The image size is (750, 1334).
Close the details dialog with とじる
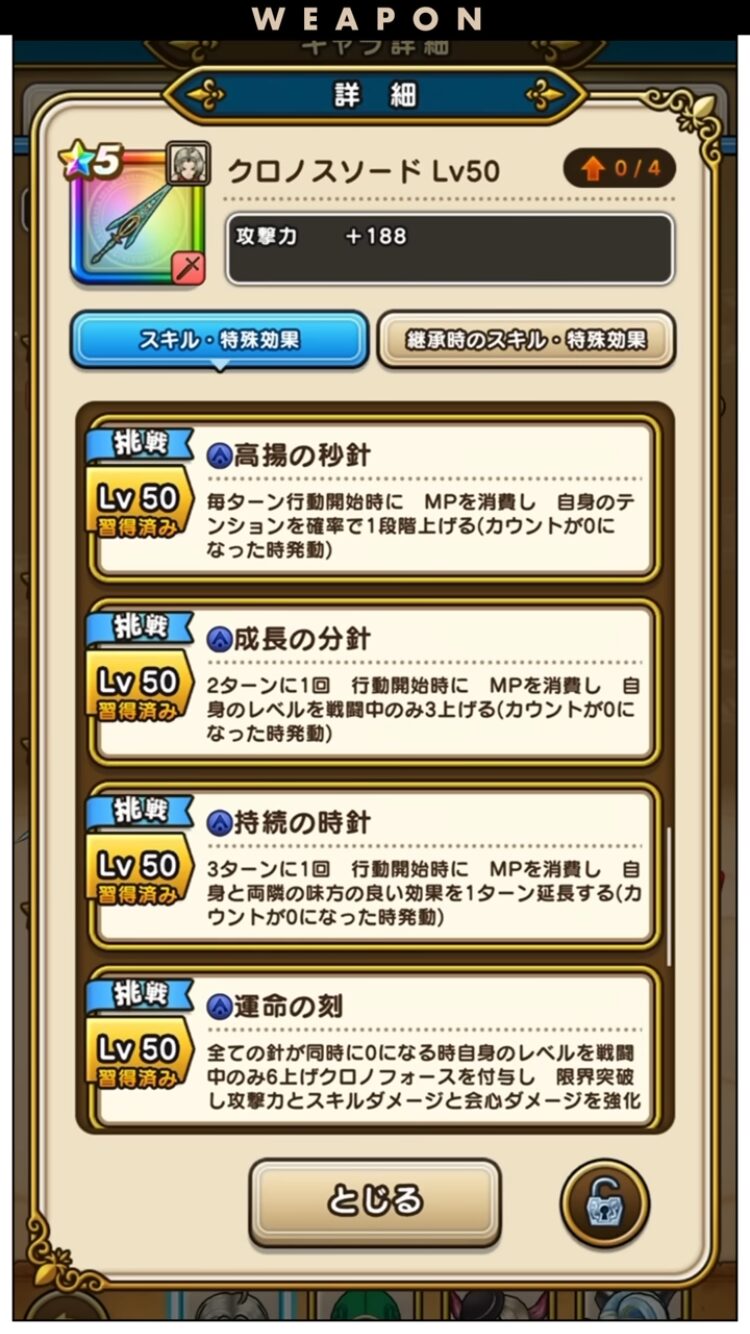(x=374, y=1201)
